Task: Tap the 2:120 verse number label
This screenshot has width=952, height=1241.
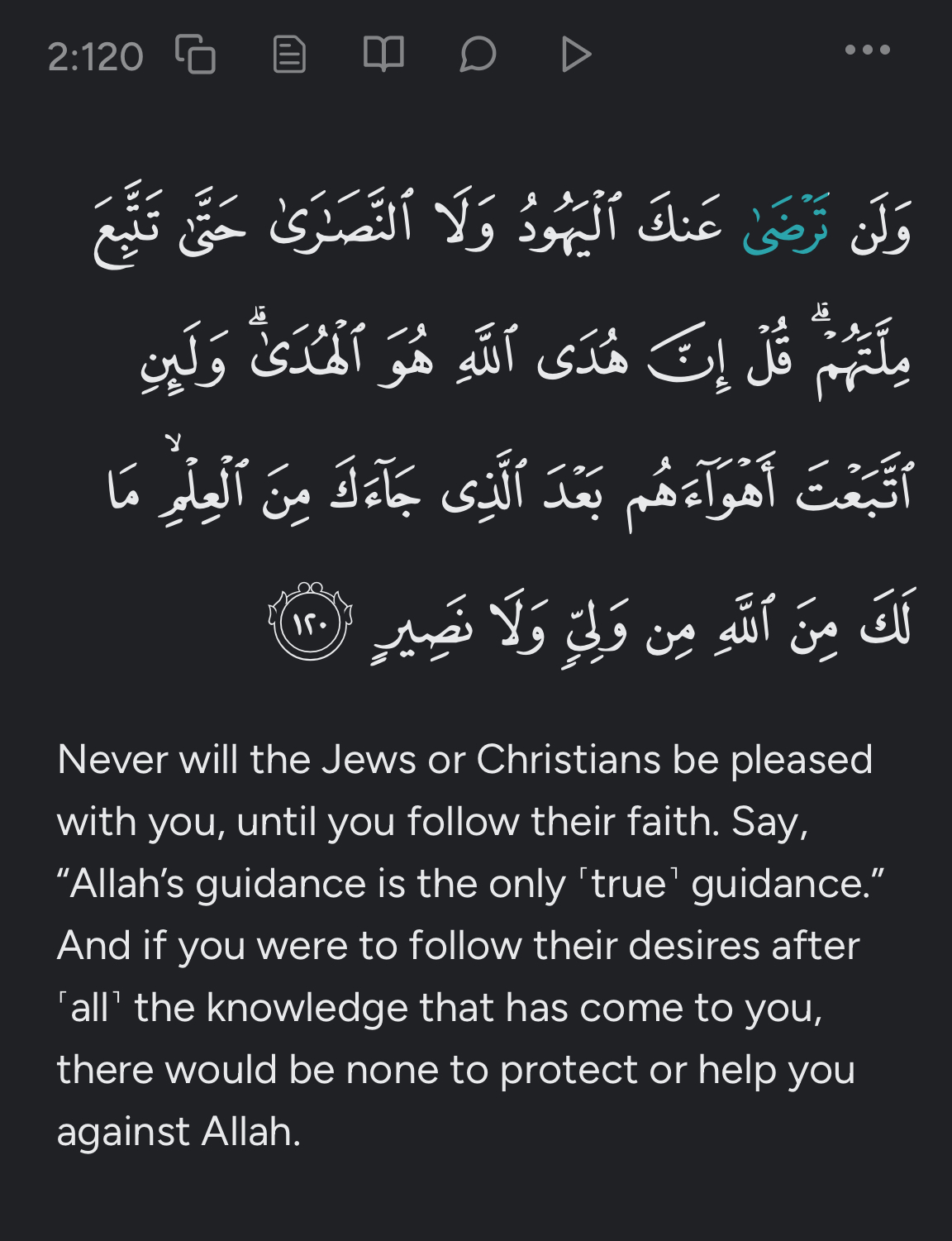Action: 95,57
